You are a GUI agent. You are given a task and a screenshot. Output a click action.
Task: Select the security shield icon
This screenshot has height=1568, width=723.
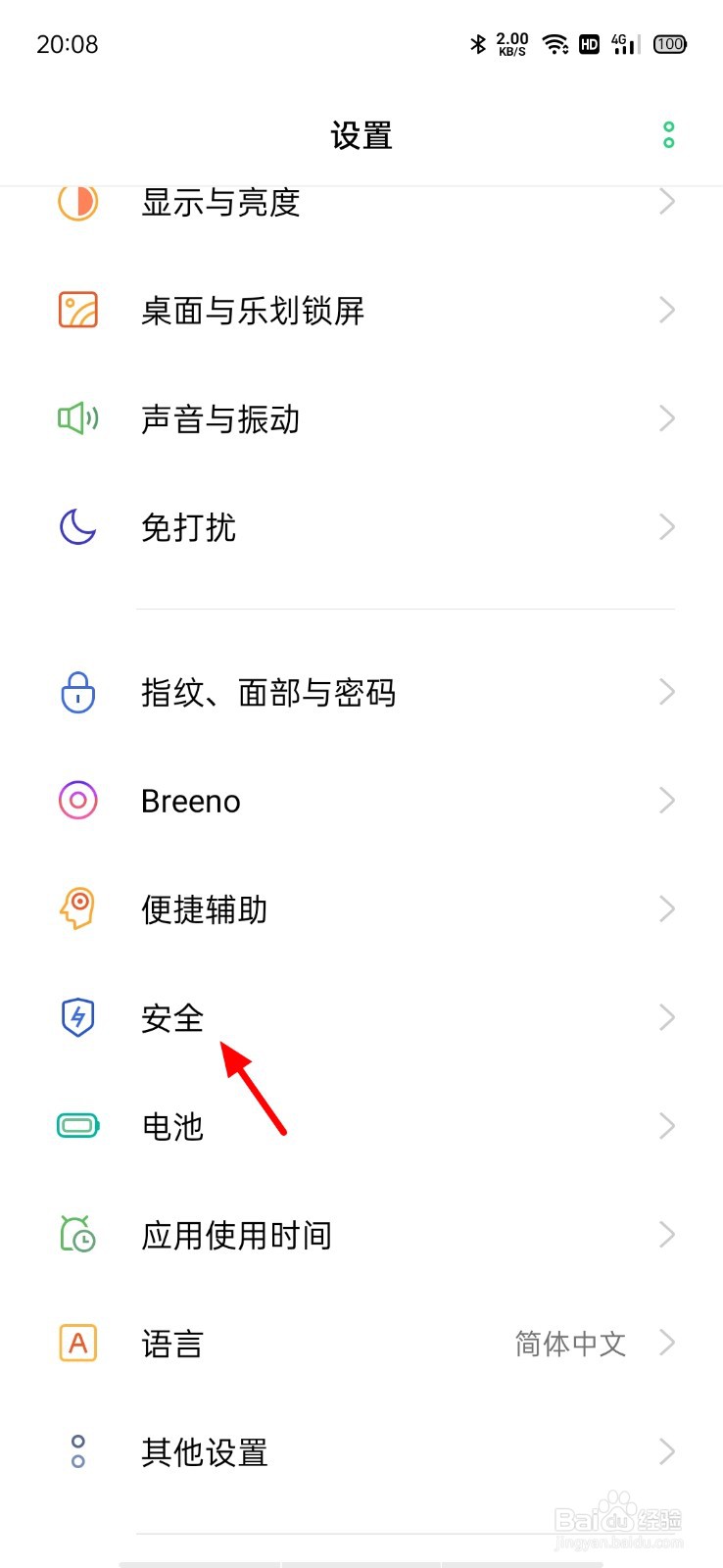[77, 1017]
